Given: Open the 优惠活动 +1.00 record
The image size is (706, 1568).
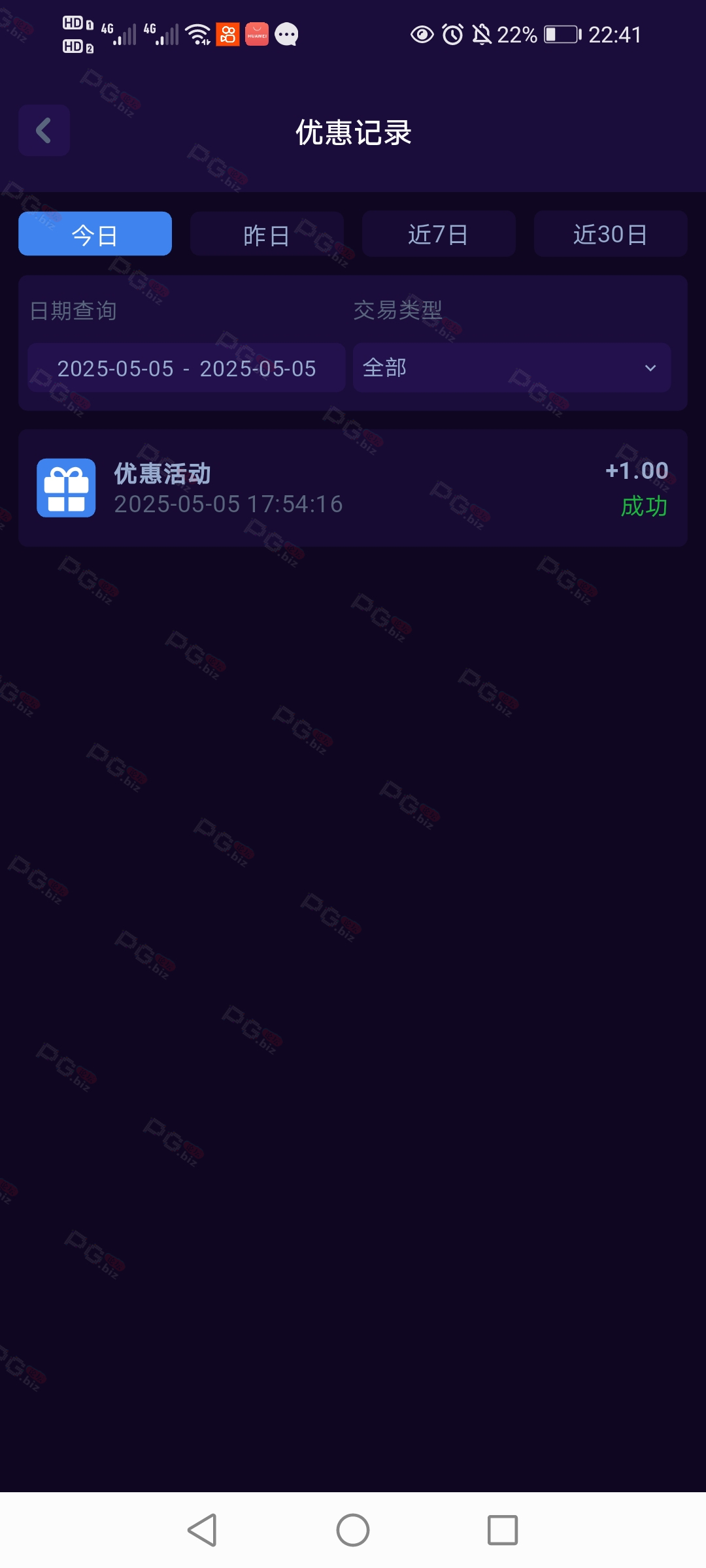Looking at the screenshot, I should click(353, 488).
